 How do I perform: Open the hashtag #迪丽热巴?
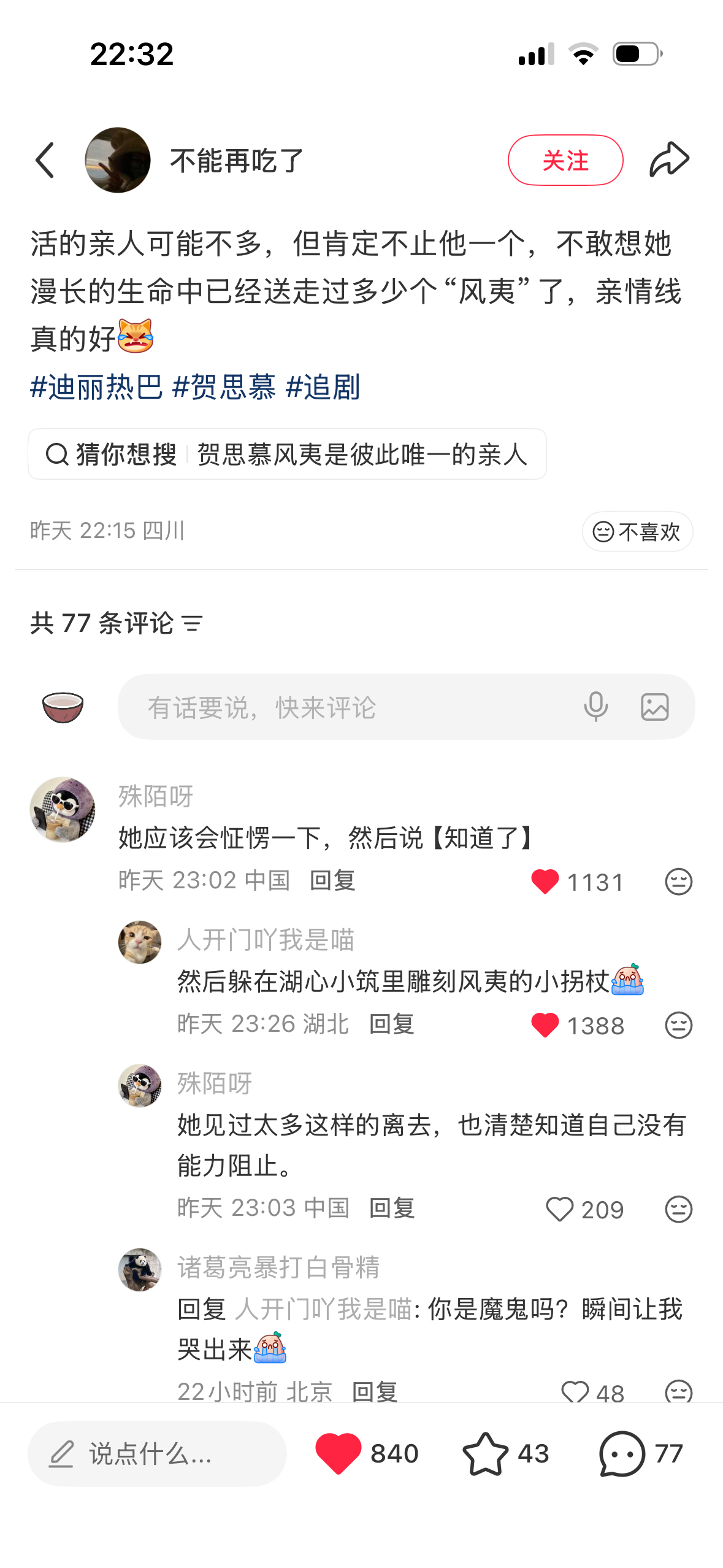(96, 387)
